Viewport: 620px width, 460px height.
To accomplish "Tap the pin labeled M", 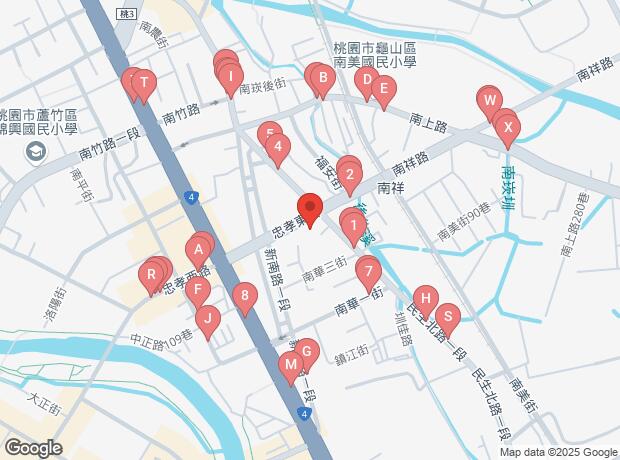I will tap(291, 367).
